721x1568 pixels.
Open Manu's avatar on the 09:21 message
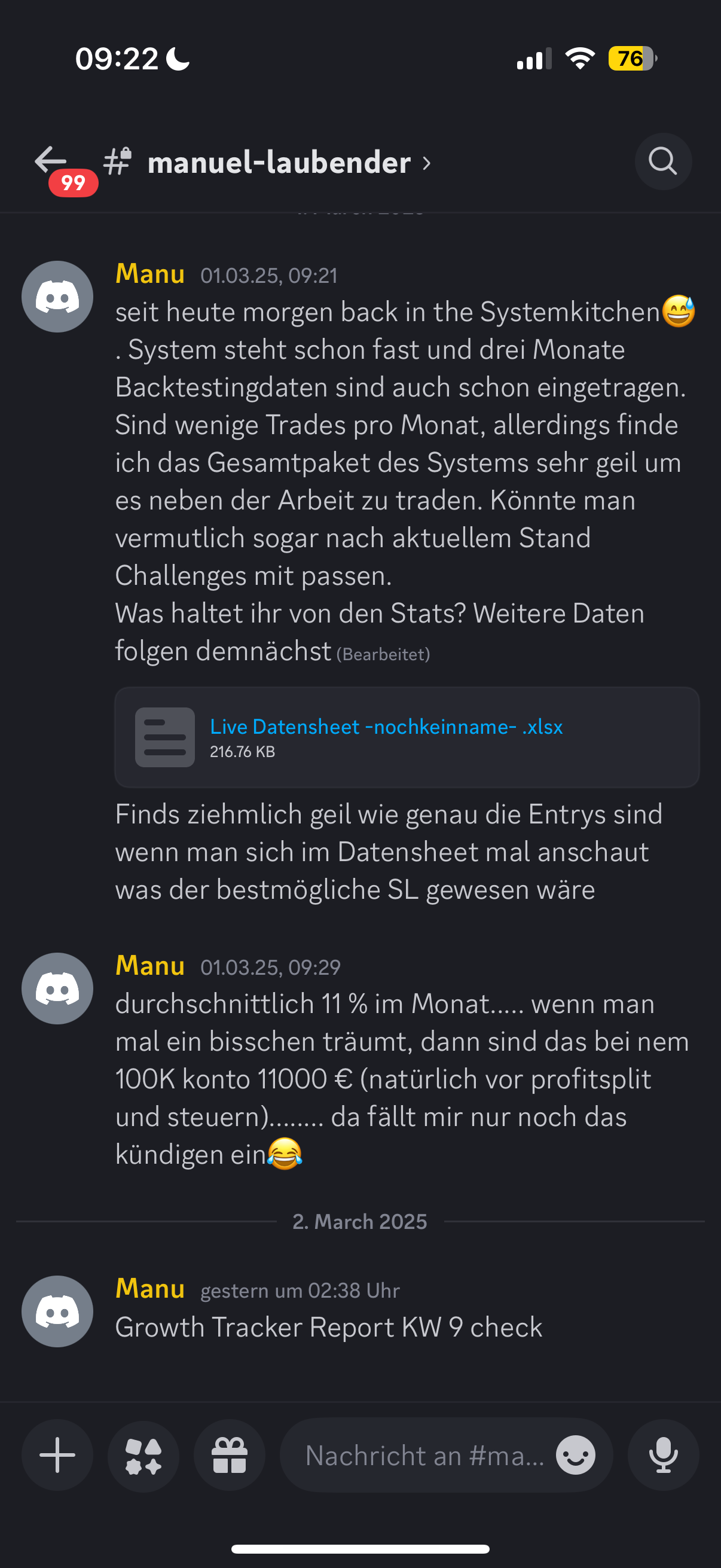point(57,297)
